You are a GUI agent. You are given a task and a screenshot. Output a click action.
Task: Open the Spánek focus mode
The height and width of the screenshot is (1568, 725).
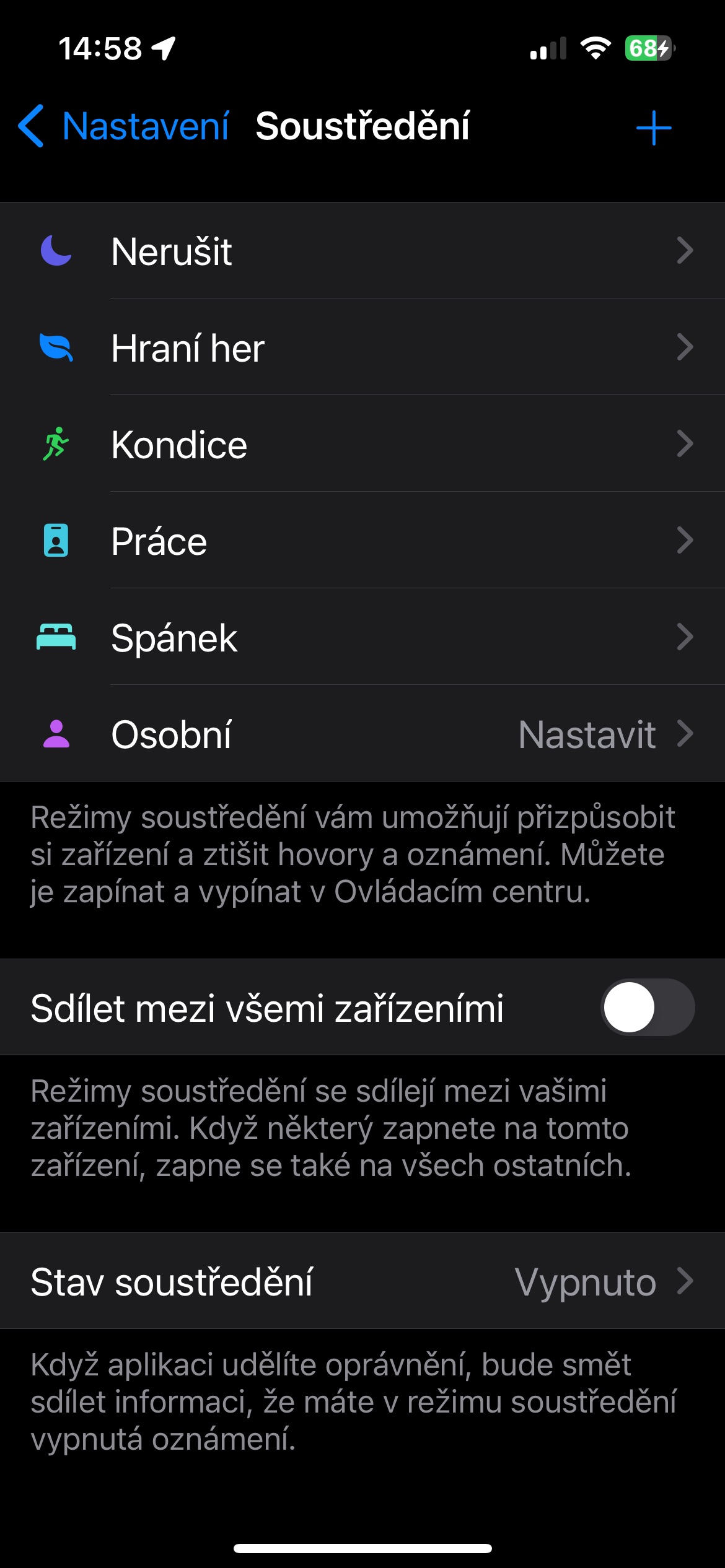pos(362,638)
